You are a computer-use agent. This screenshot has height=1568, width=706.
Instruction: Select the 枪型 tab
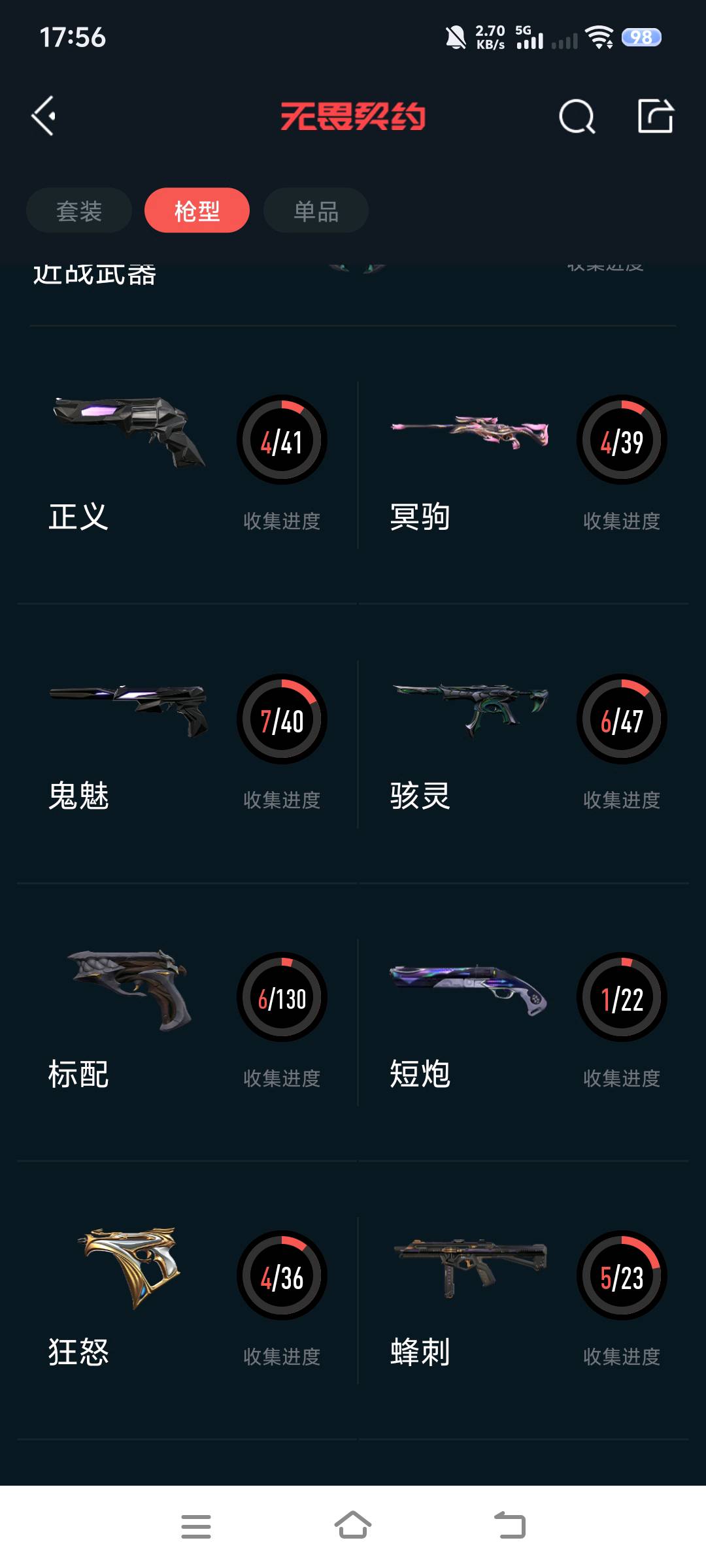[x=197, y=210]
